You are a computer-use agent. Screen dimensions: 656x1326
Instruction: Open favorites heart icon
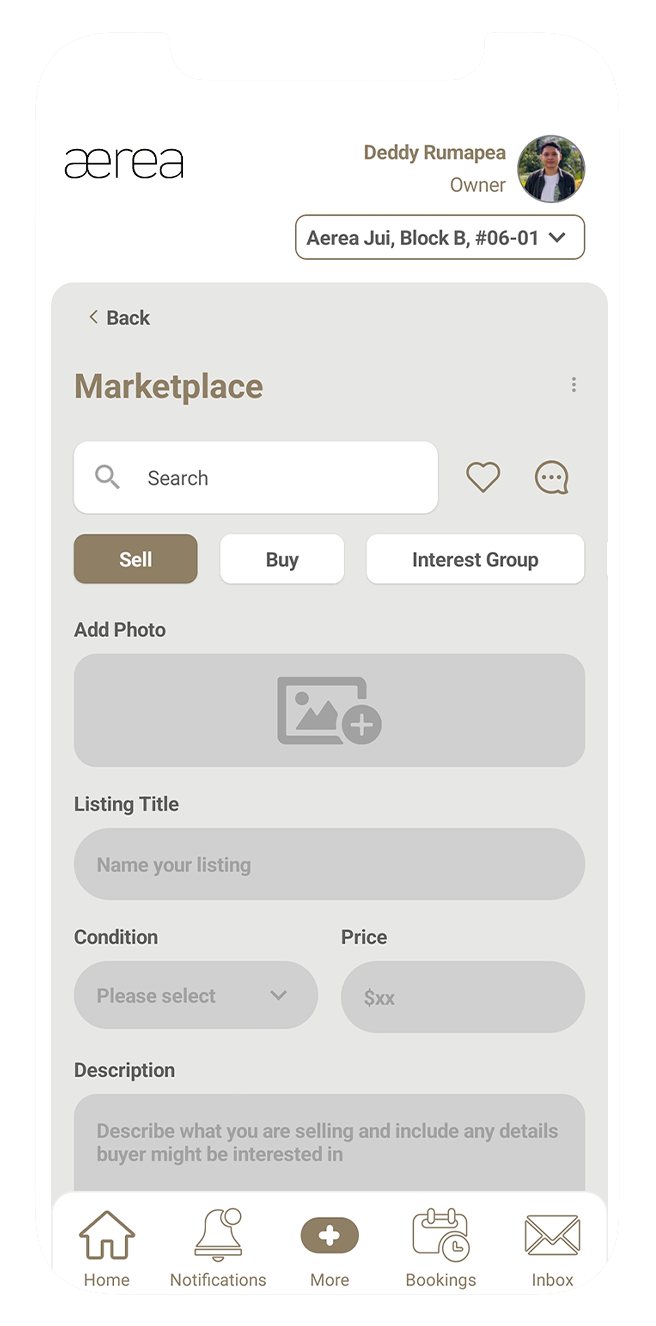coord(483,478)
